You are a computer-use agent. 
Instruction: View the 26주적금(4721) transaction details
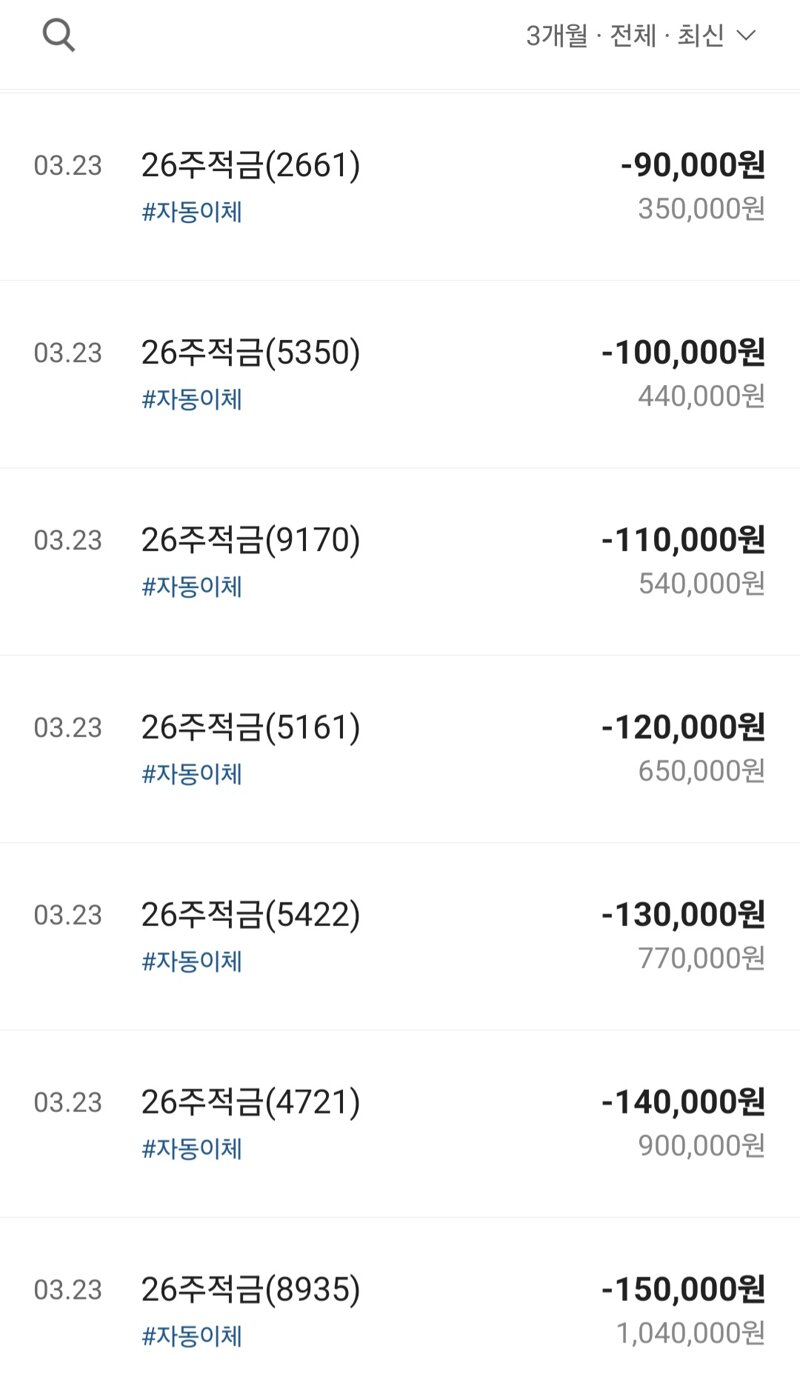(400, 1124)
